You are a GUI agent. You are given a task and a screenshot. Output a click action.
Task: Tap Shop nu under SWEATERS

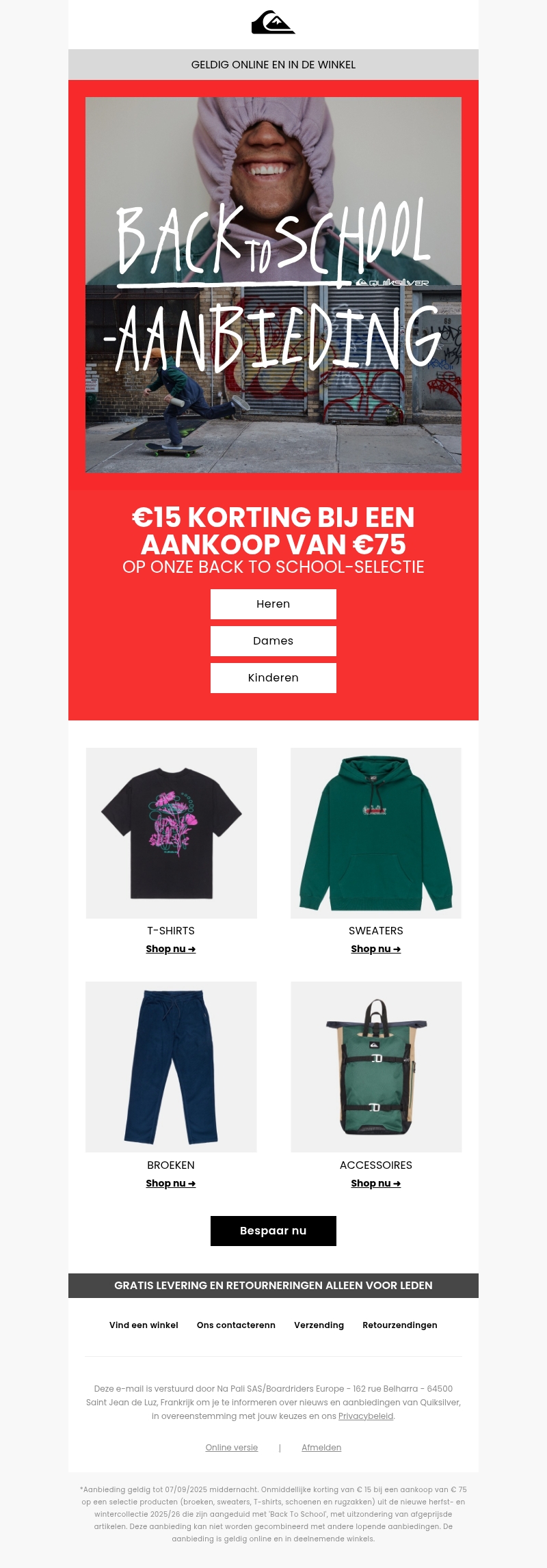(x=375, y=949)
